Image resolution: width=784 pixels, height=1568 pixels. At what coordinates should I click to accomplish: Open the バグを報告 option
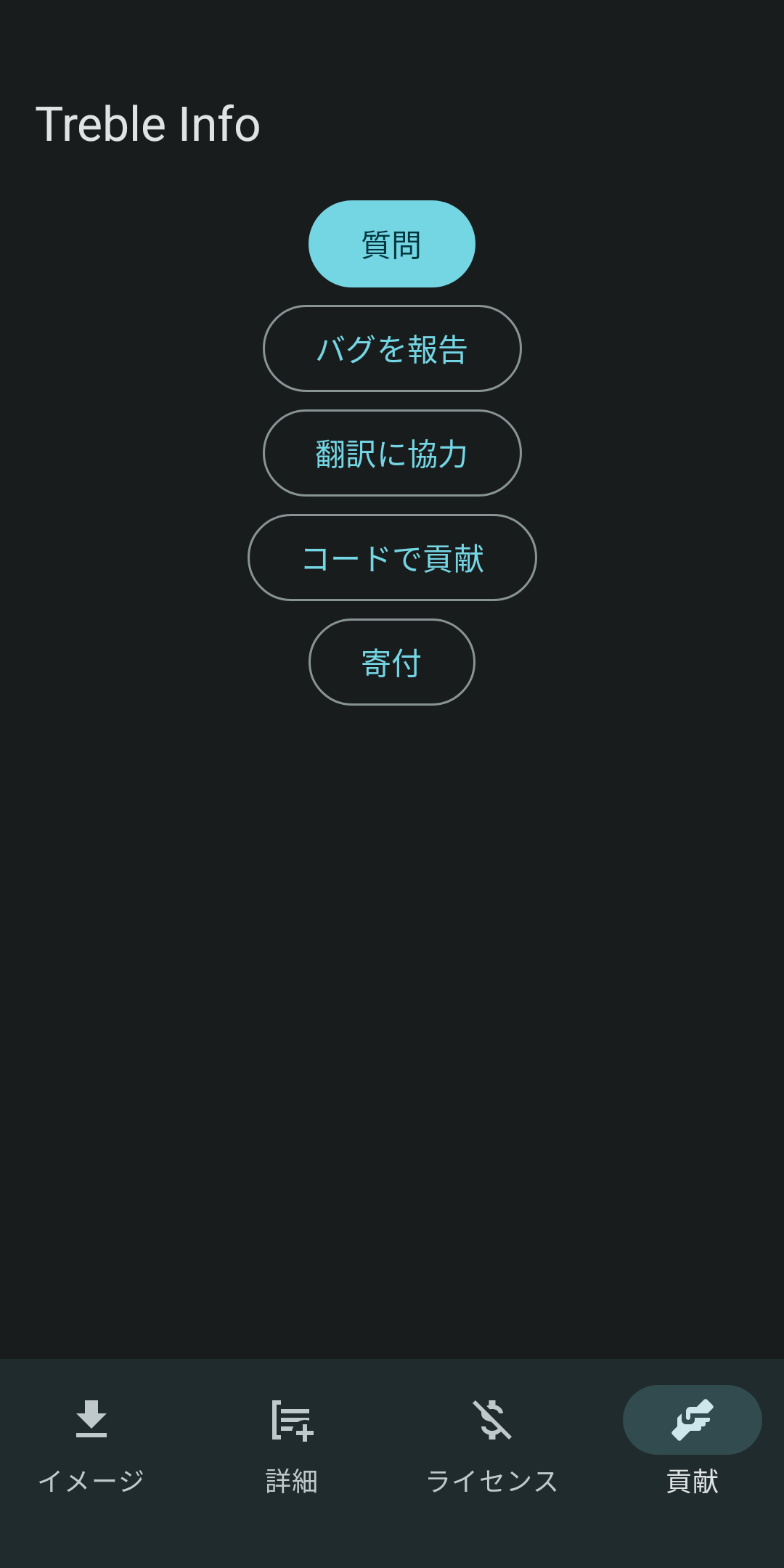click(392, 348)
